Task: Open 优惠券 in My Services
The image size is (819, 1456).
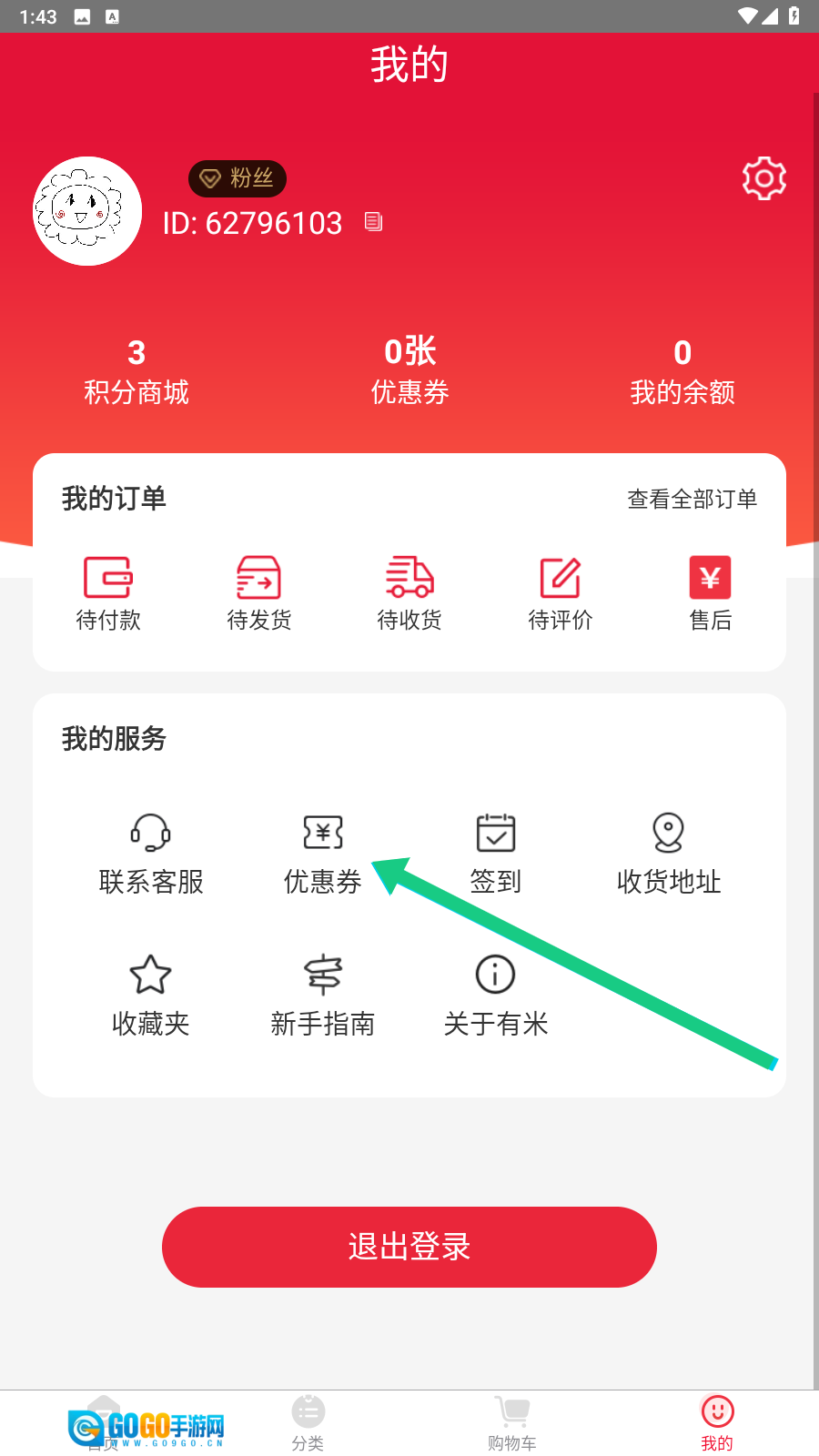Action: click(323, 854)
